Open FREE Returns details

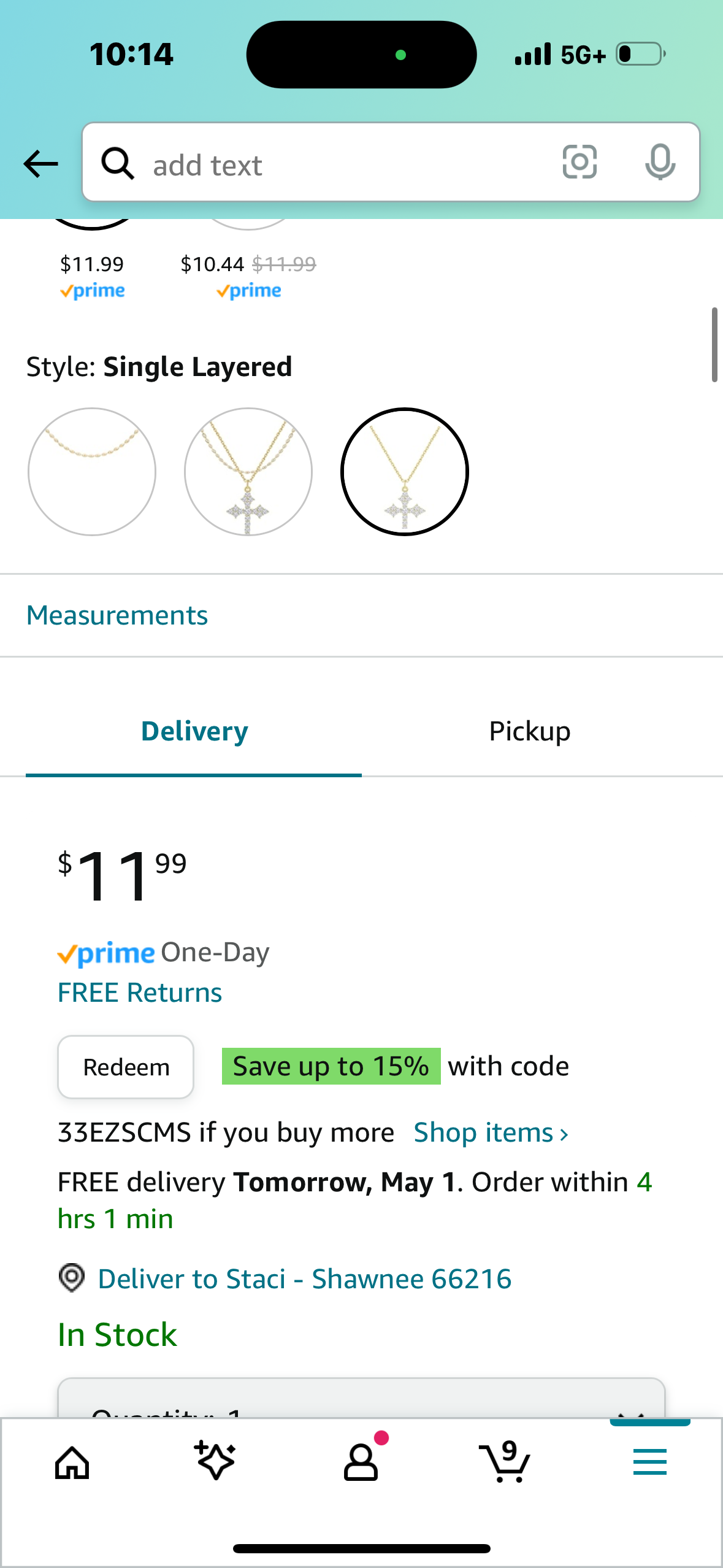pos(140,993)
